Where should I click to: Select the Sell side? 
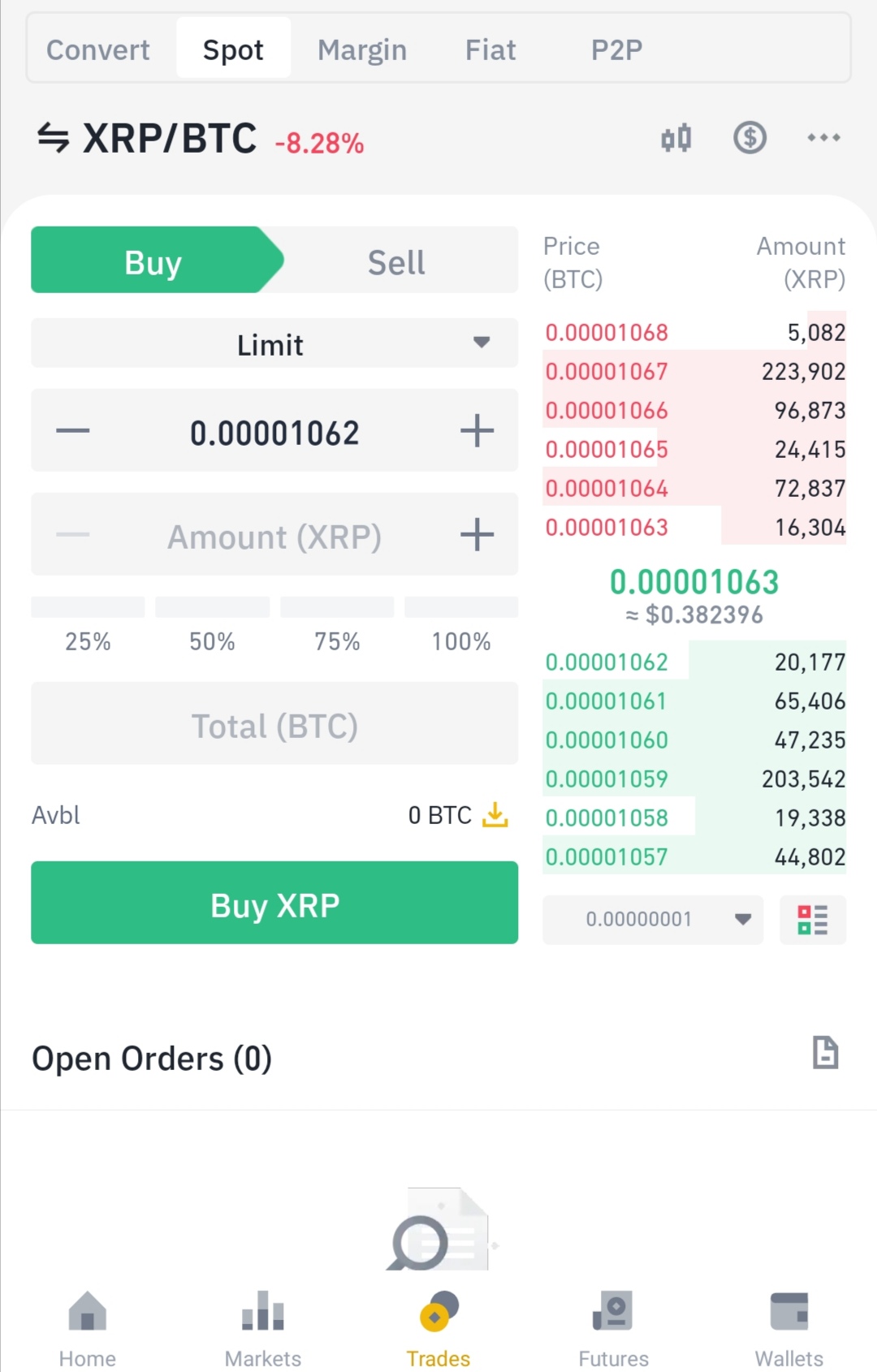point(396,262)
